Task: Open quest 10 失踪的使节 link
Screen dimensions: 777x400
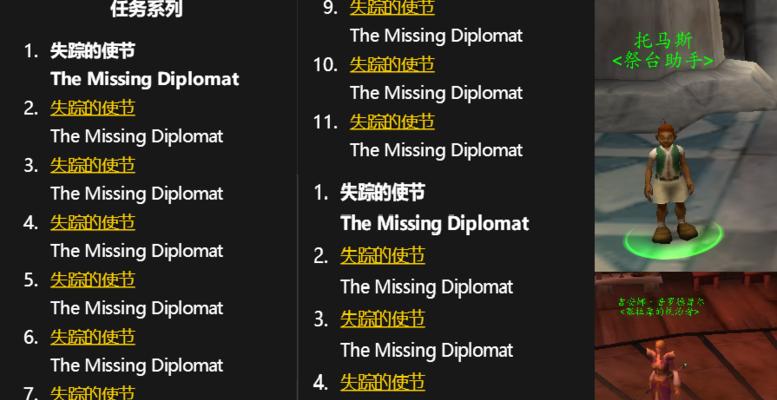Action: (392, 65)
